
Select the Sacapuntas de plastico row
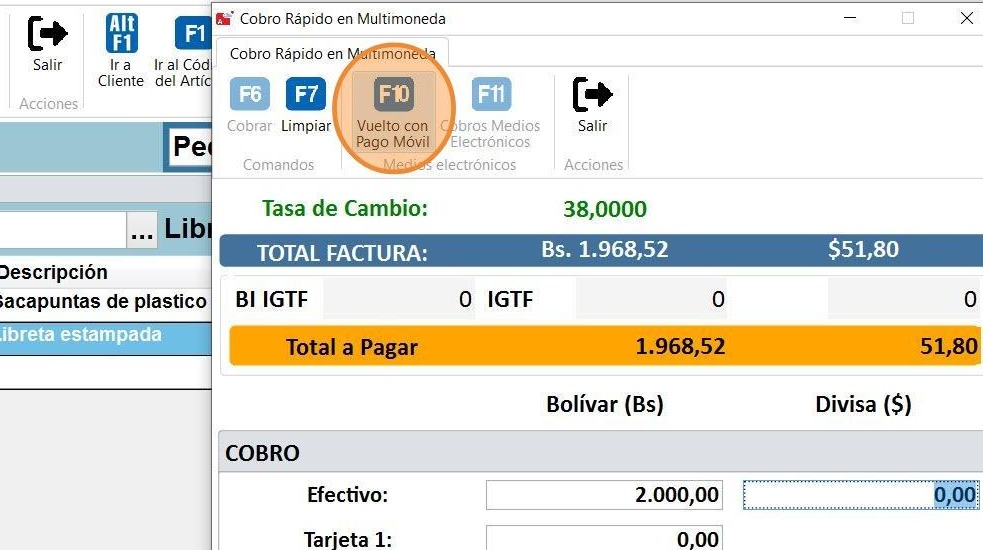pyautogui.click(x=102, y=302)
